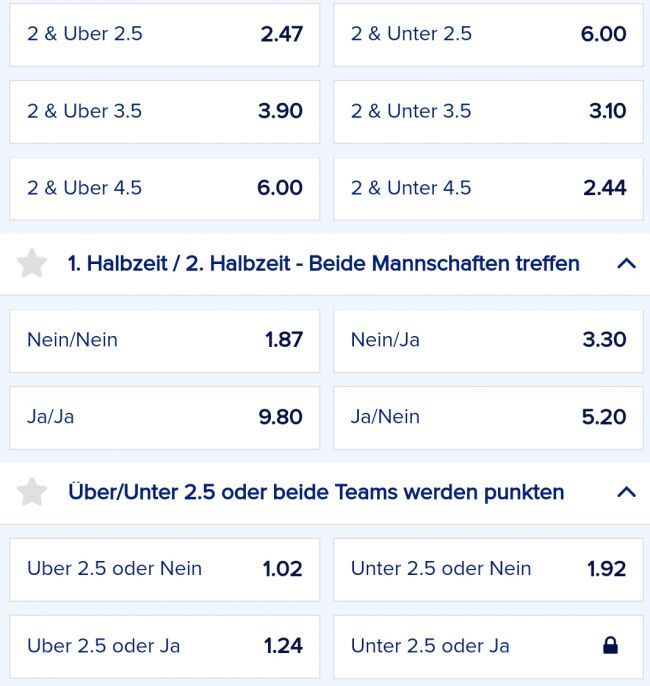Favorite the 1. Halbzeit / 2. Halbzeit market

tap(32, 264)
